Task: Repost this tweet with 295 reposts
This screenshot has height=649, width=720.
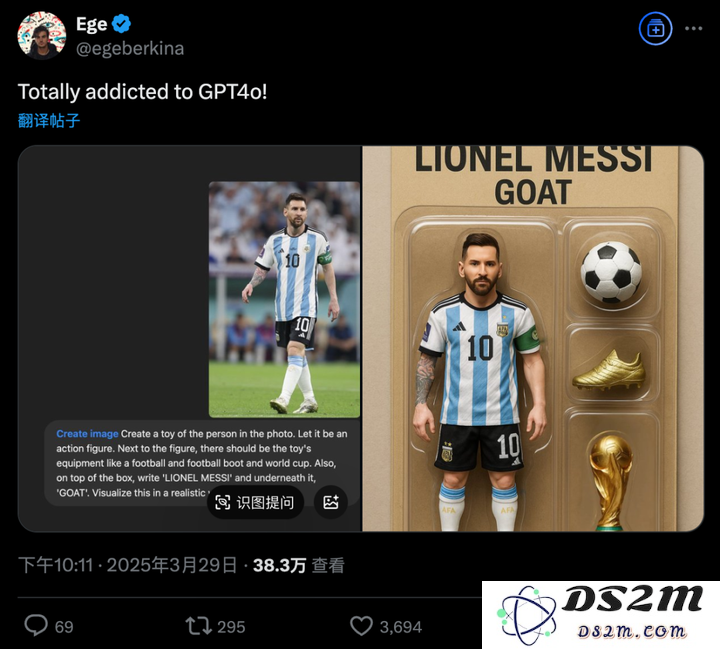Action: click(x=198, y=626)
